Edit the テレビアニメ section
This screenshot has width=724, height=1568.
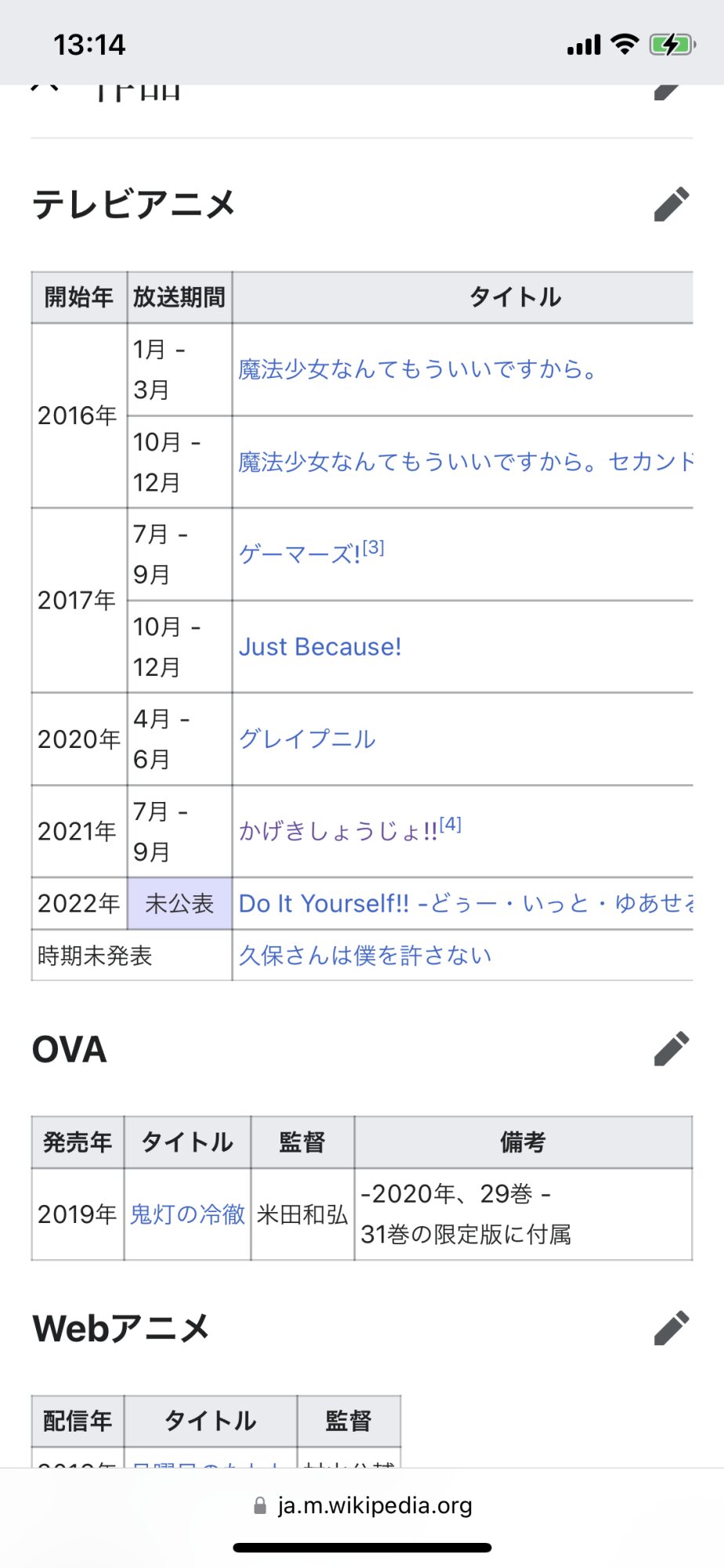coord(672,205)
